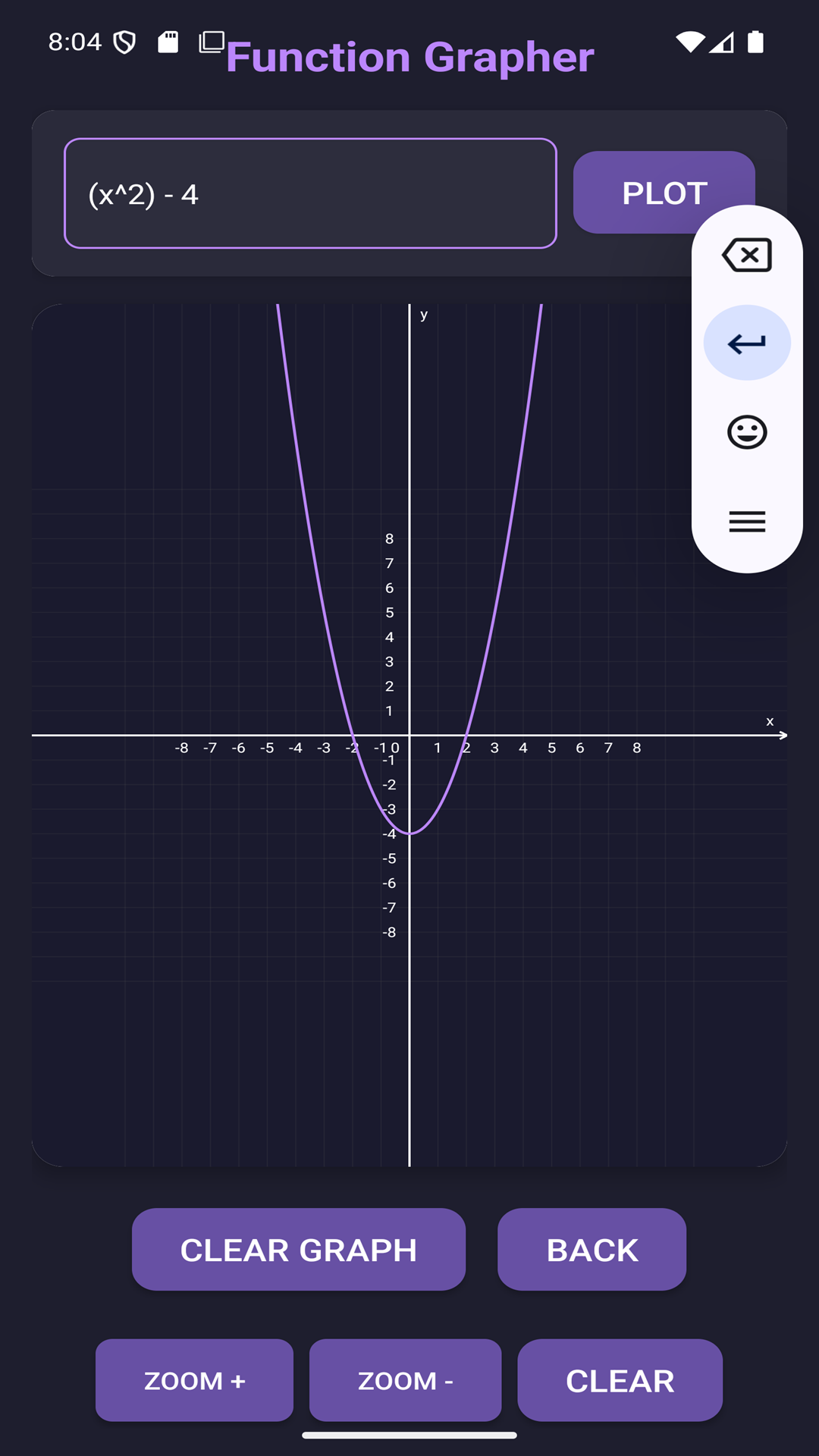819x1456 pixels.
Task: Open the floating keyboard menu icon
Action: pos(747,522)
